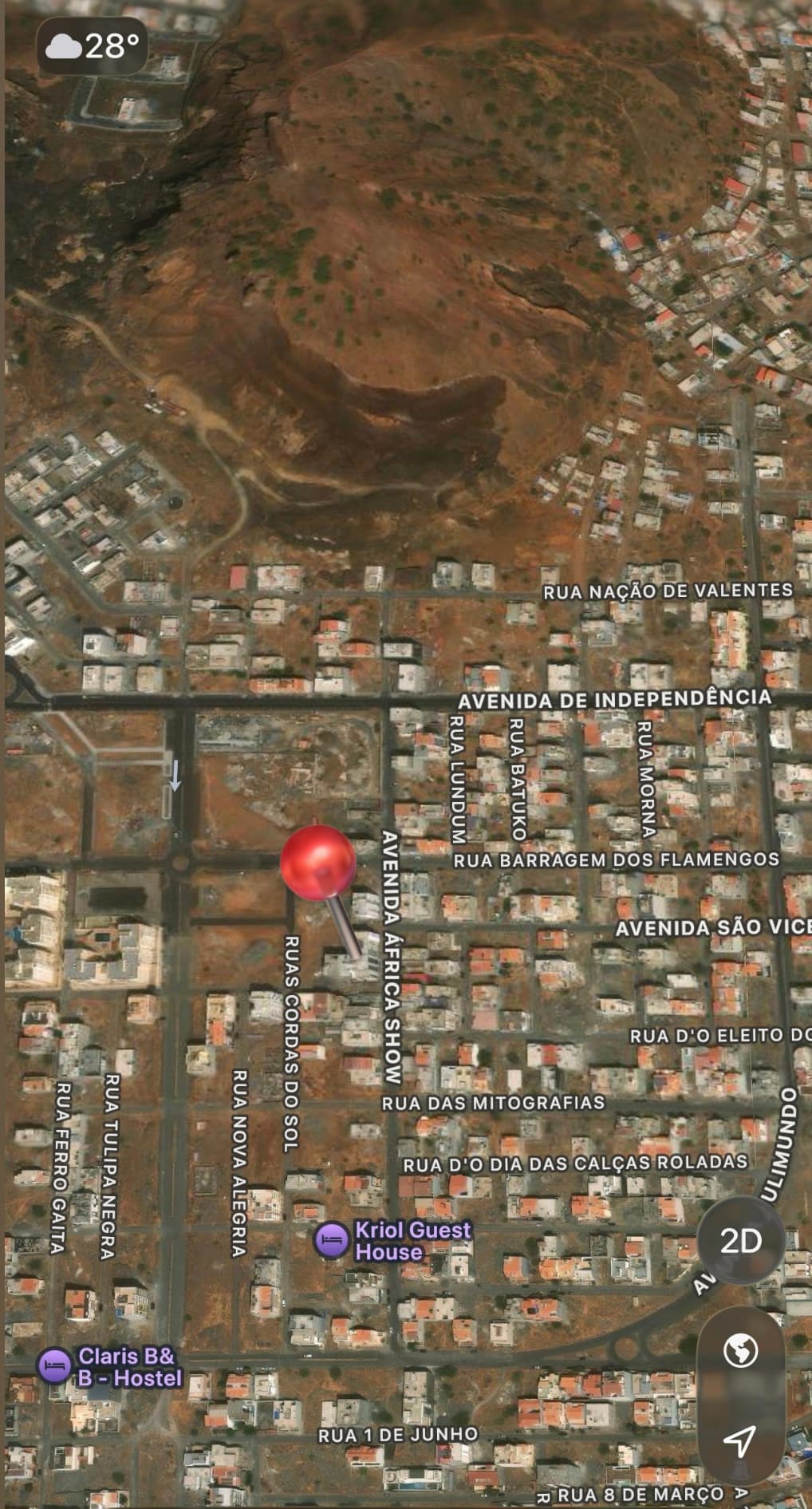The image size is (812, 1509).
Task: Tap the red dropped pin
Action: pos(318,863)
